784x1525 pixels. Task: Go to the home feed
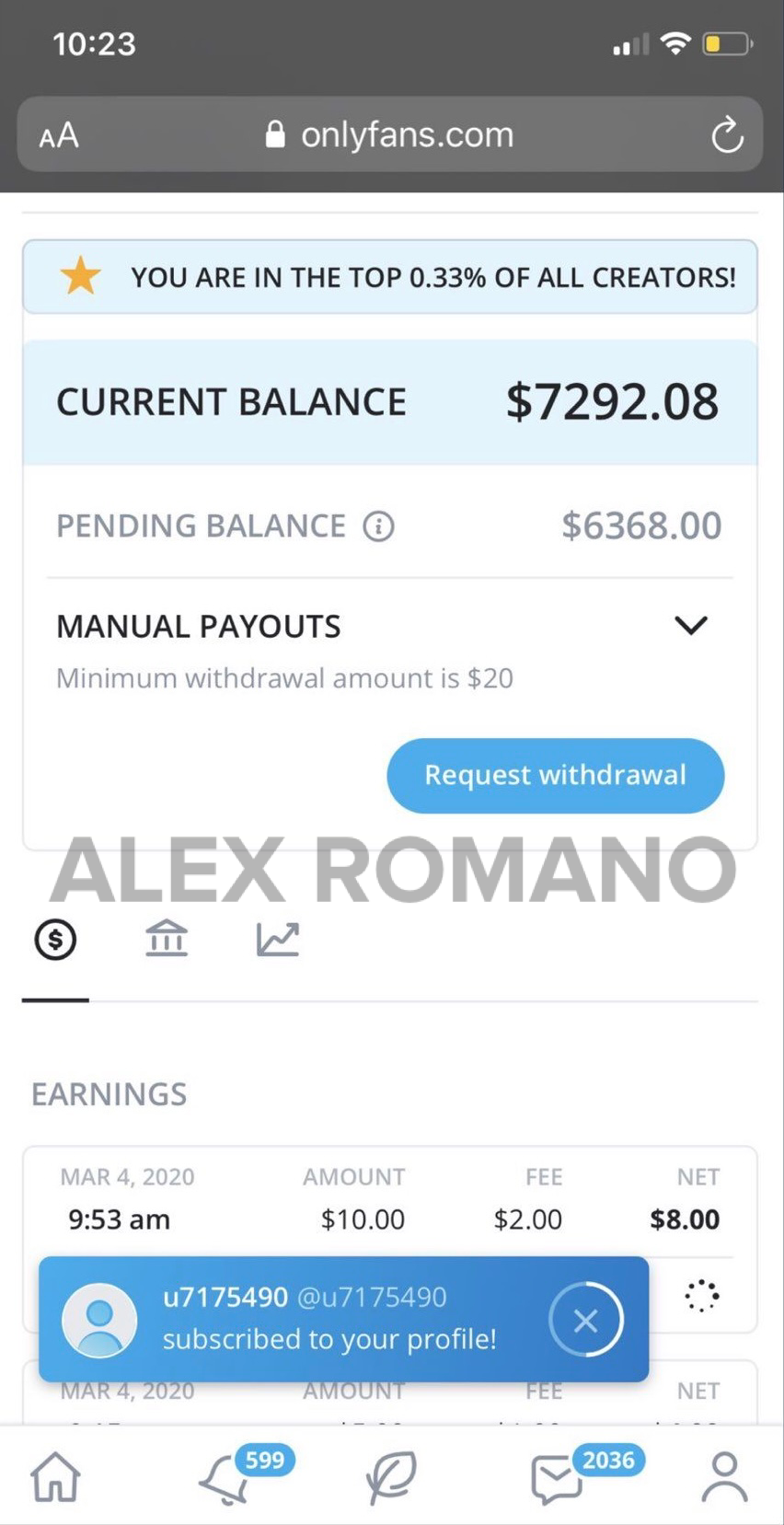click(x=55, y=1477)
